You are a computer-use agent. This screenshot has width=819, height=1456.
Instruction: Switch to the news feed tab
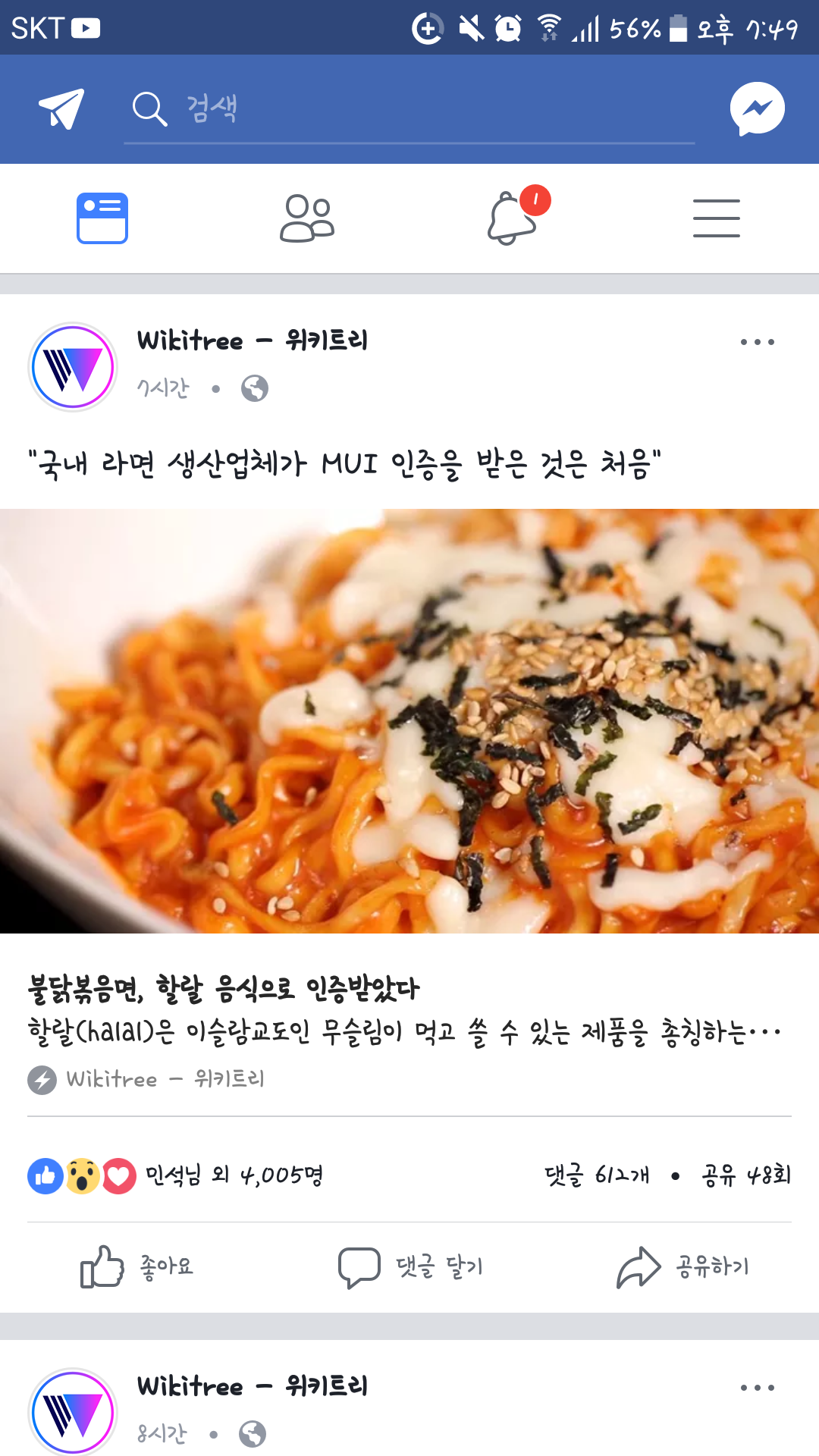pyautogui.click(x=102, y=218)
